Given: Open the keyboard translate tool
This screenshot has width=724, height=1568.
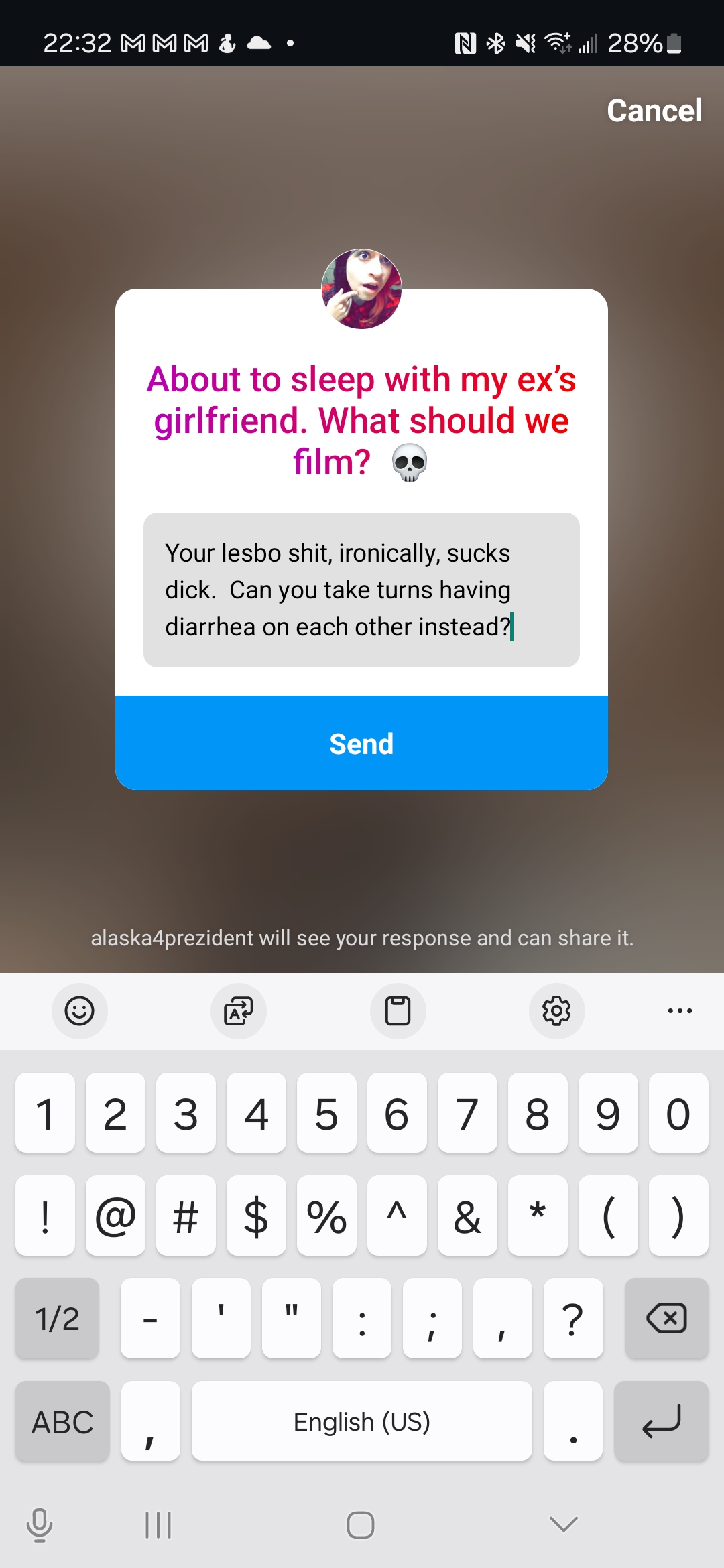Looking at the screenshot, I should coord(239,1010).
